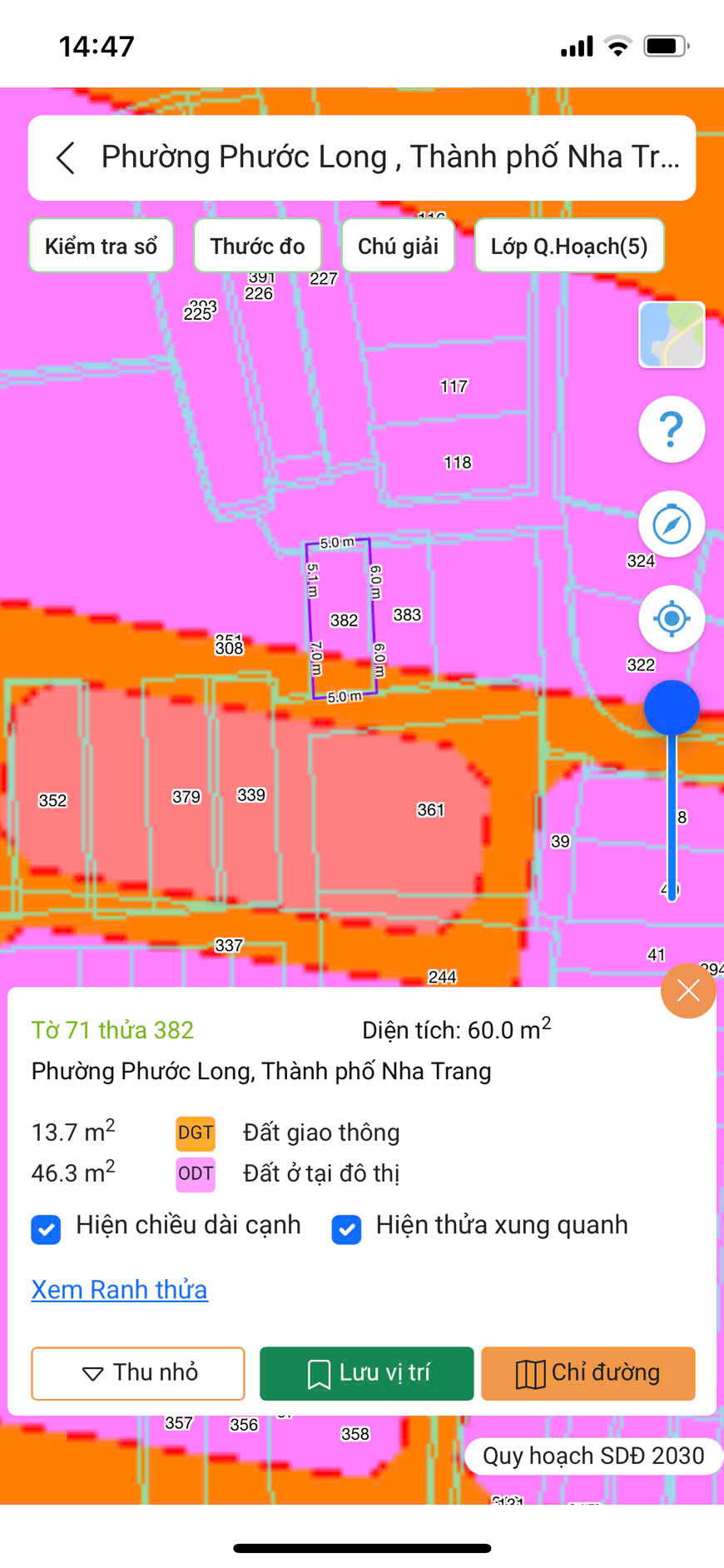This screenshot has width=724, height=1568.
Task: Uncheck Hiện chiều dài cạnh
Action: tap(47, 1229)
